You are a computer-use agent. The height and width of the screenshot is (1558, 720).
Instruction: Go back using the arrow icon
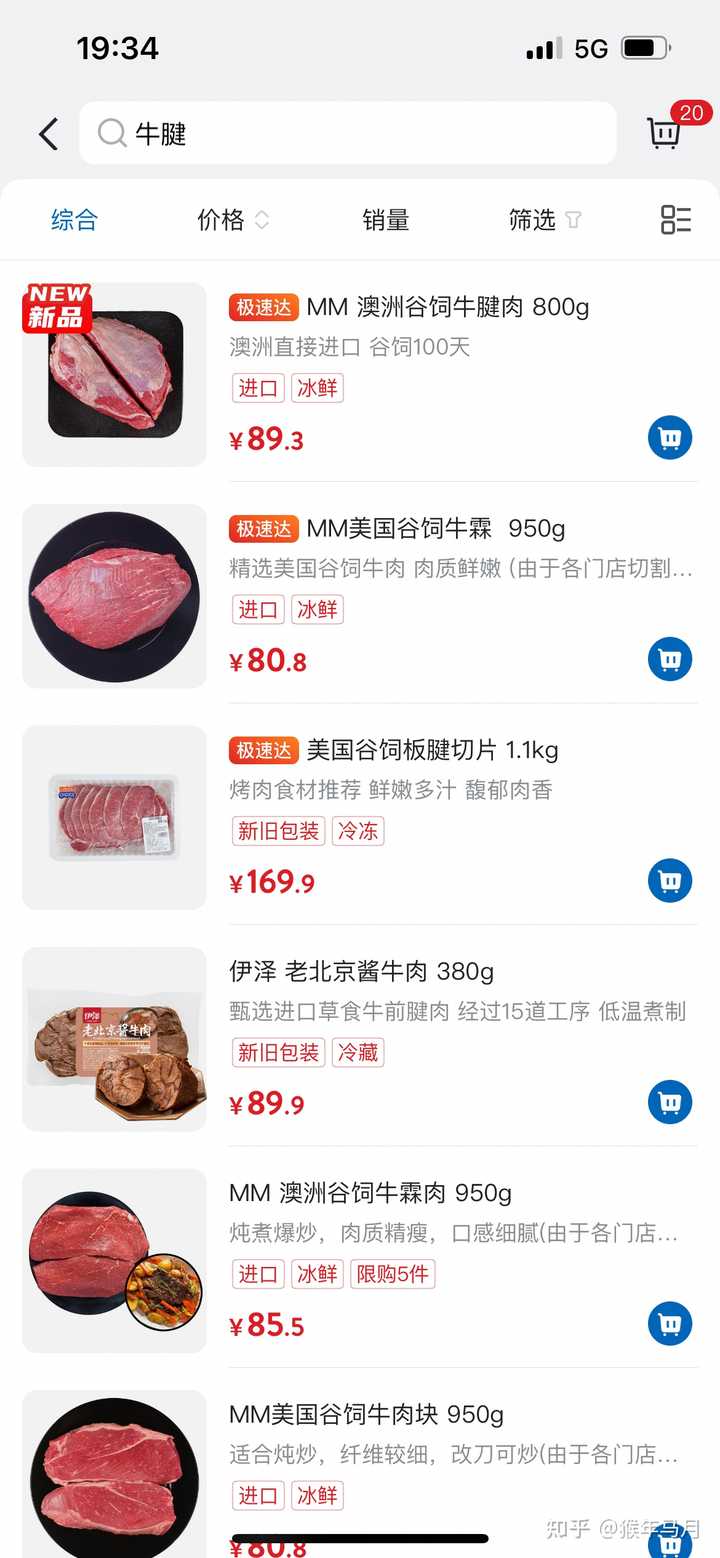pos(48,134)
